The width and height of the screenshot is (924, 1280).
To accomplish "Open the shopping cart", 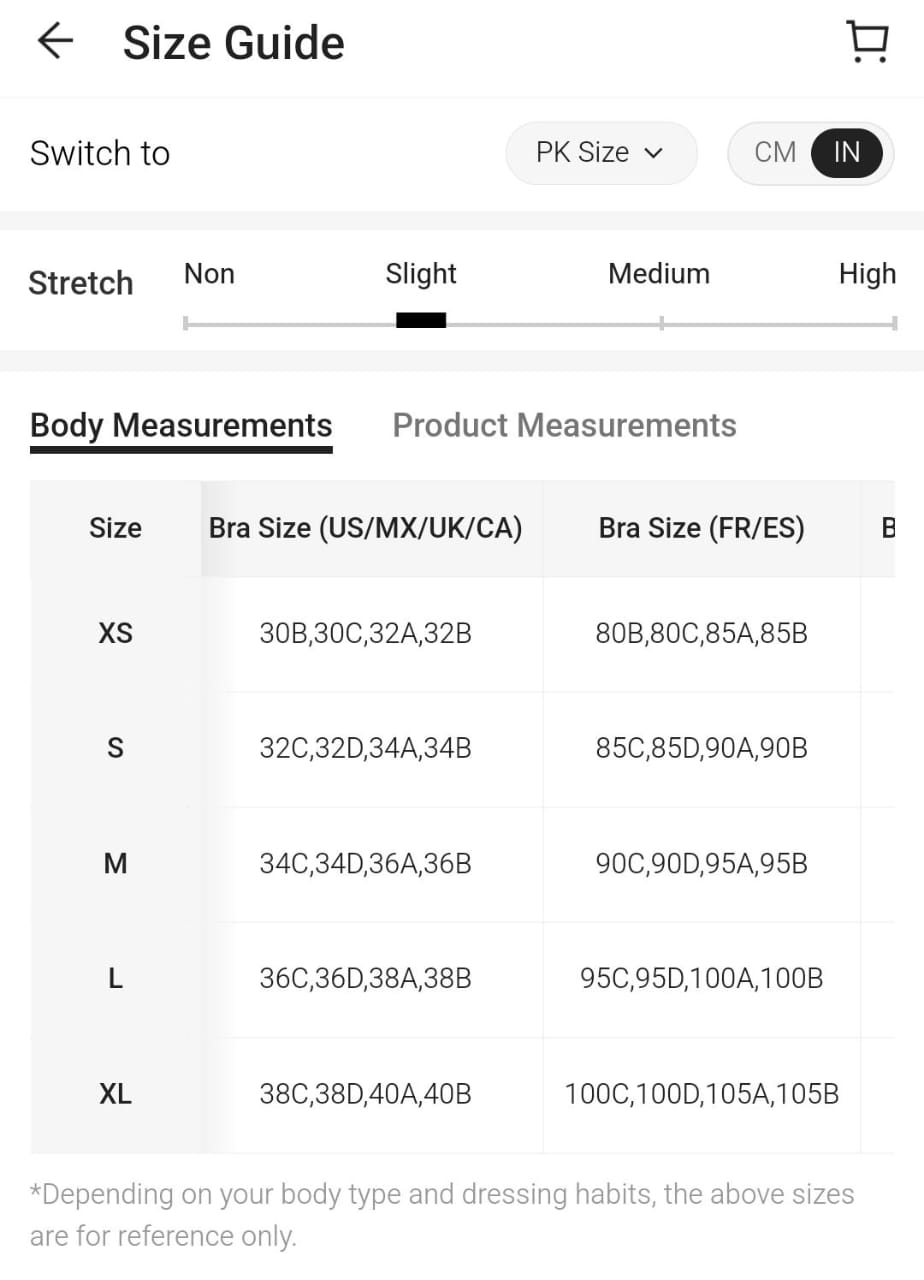I will coord(866,42).
